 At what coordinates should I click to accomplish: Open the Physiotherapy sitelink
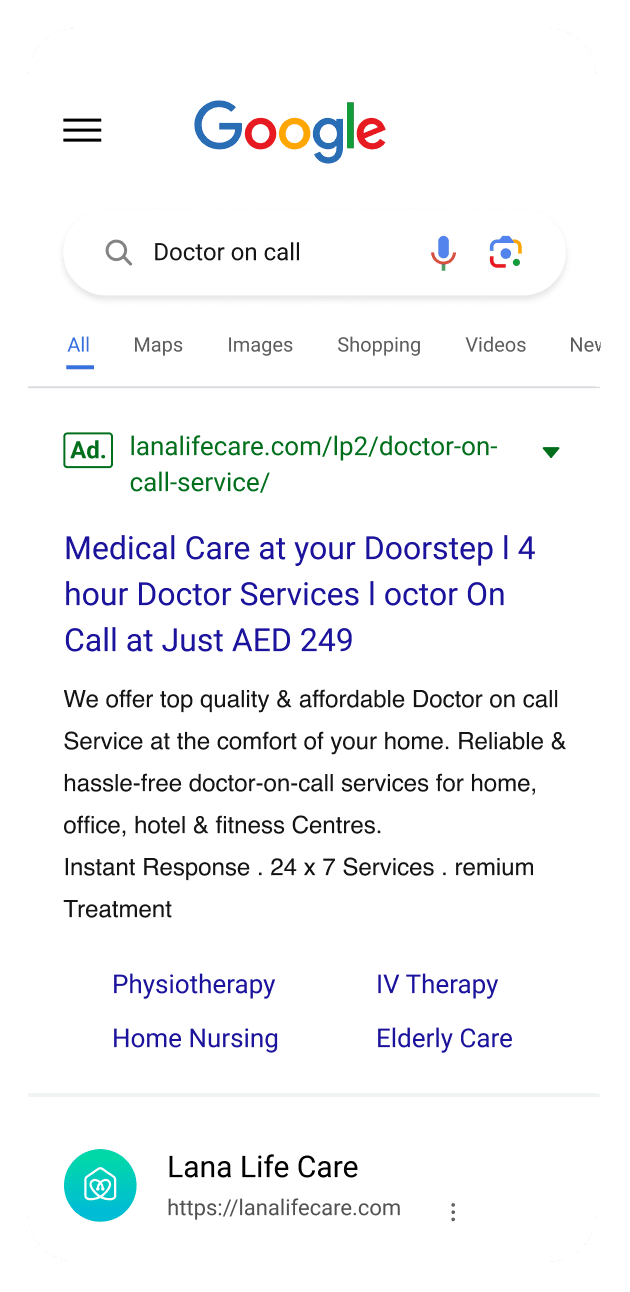click(193, 984)
